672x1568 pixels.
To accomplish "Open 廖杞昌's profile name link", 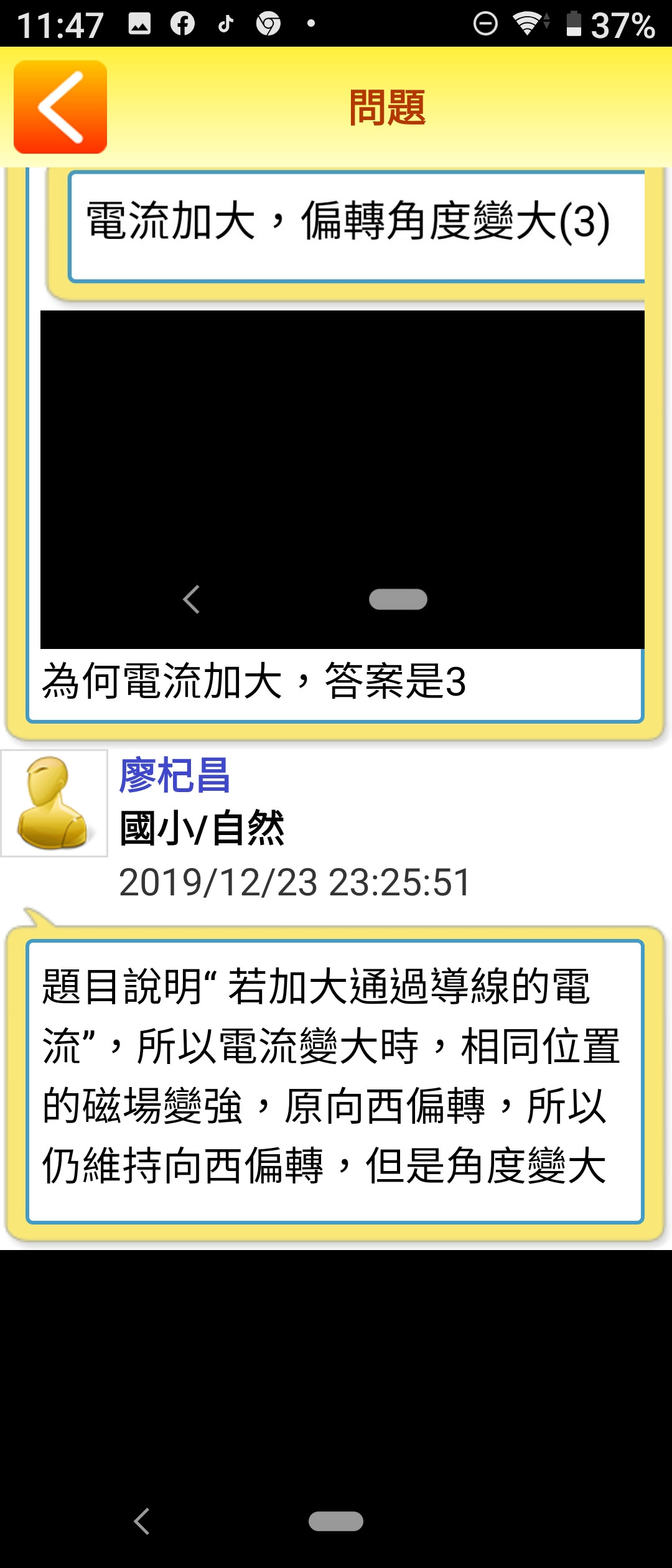I will tap(175, 776).
